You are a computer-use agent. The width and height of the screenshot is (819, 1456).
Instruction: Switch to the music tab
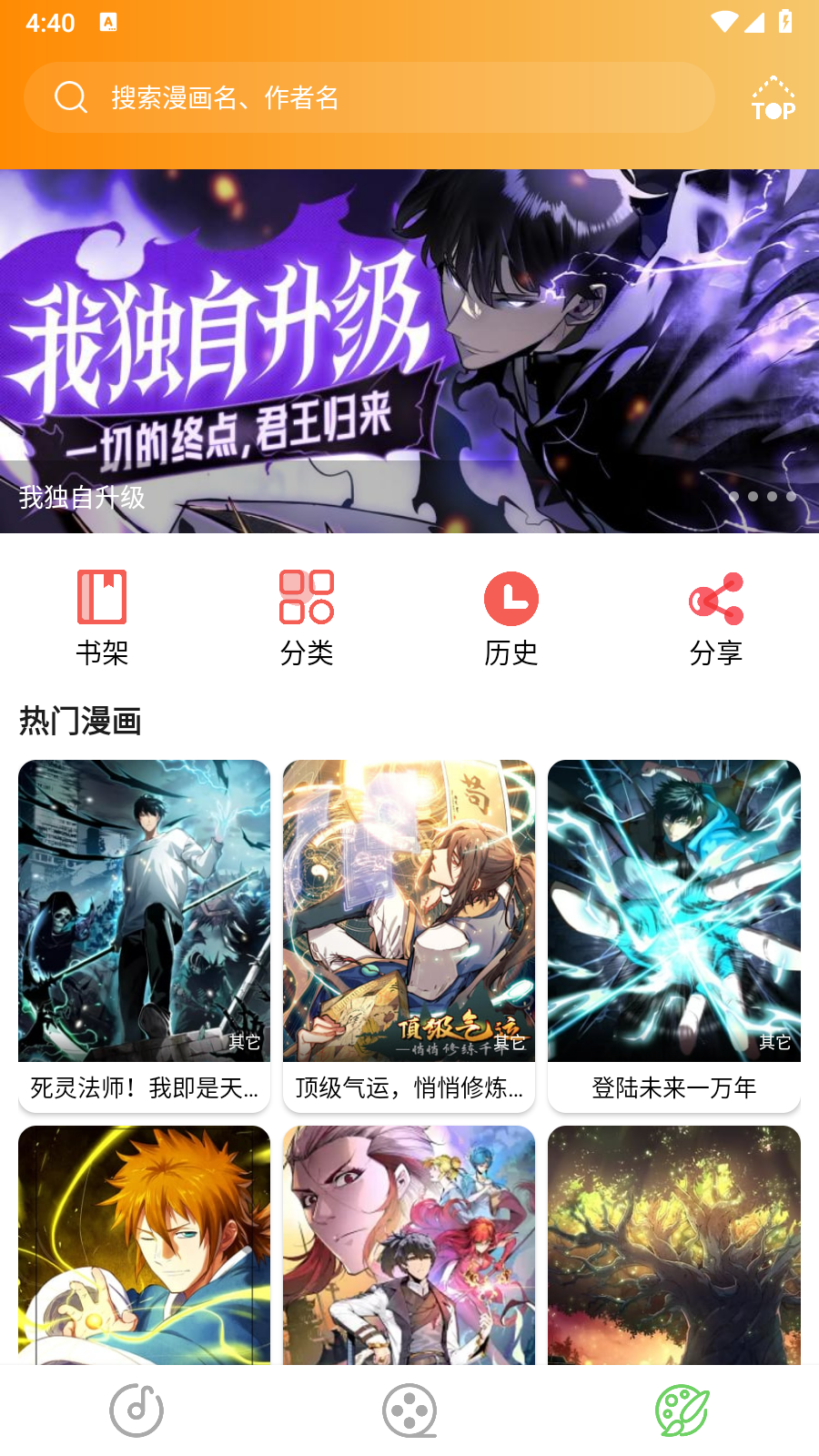click(x=136, y=1410)
